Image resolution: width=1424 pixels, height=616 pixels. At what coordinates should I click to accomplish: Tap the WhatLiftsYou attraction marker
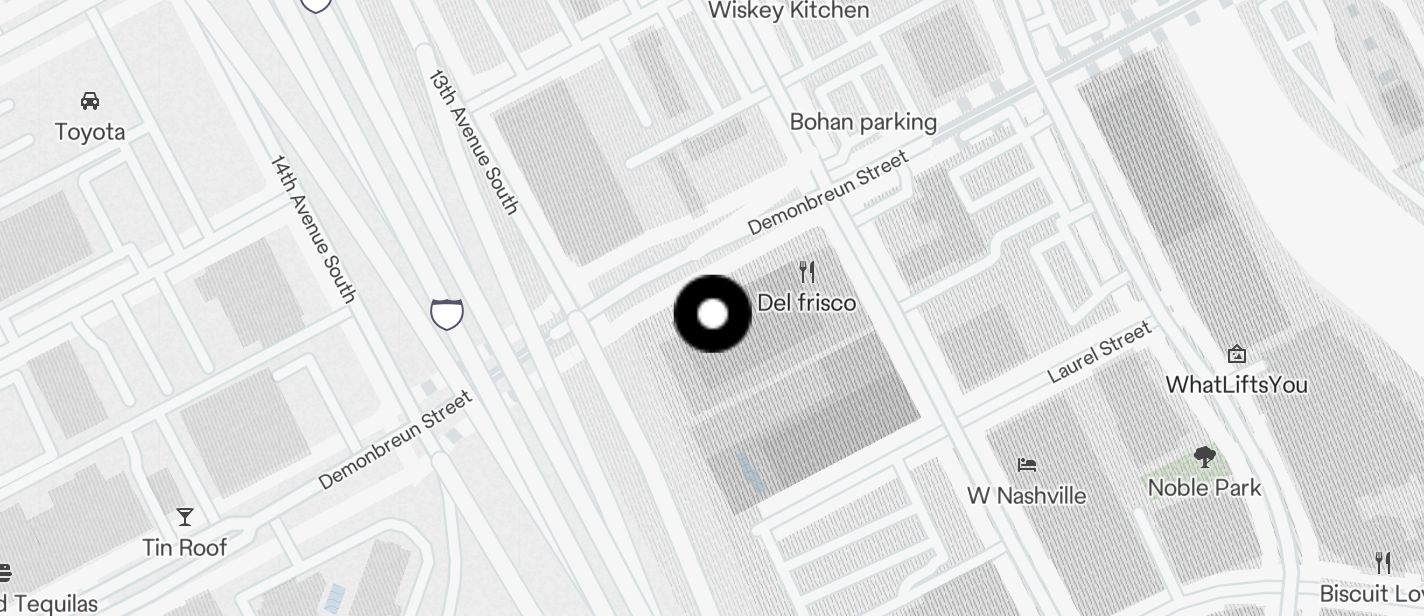click(1237, 354)
